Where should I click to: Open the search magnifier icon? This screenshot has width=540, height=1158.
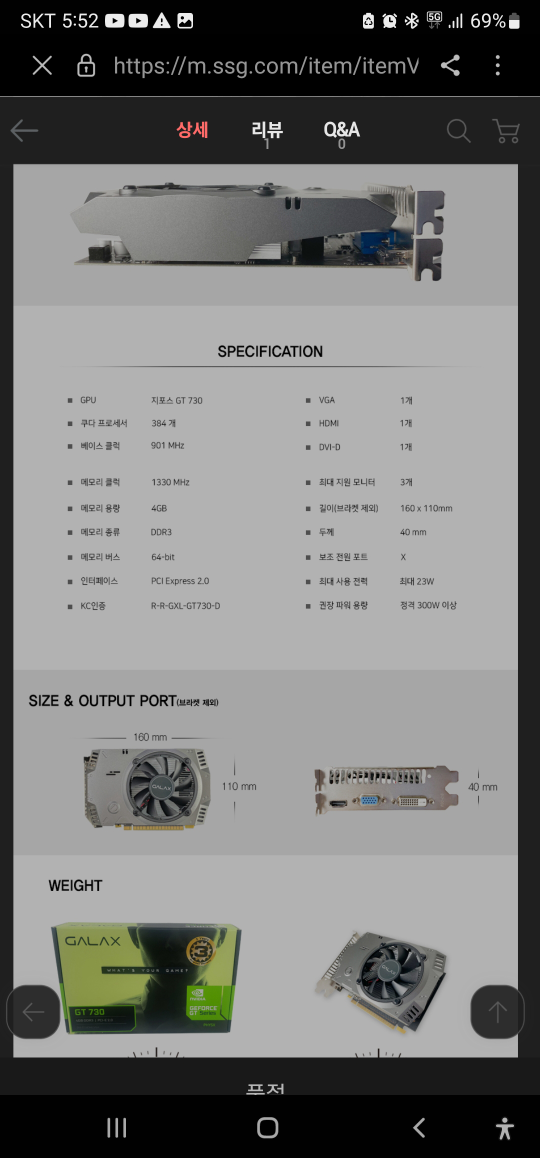(x=458, y=131)
